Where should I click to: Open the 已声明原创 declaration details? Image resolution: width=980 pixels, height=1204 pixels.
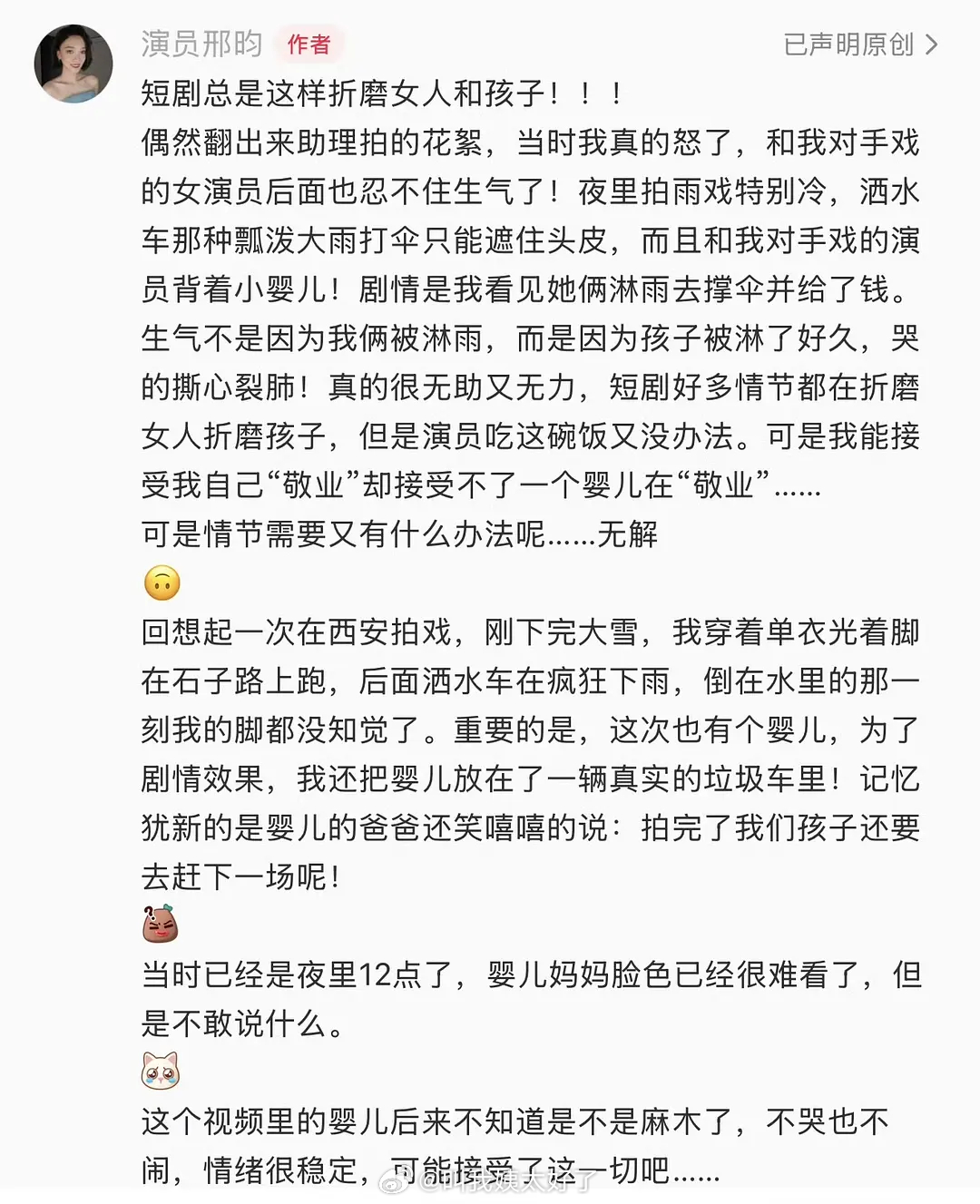pos(859,44)
